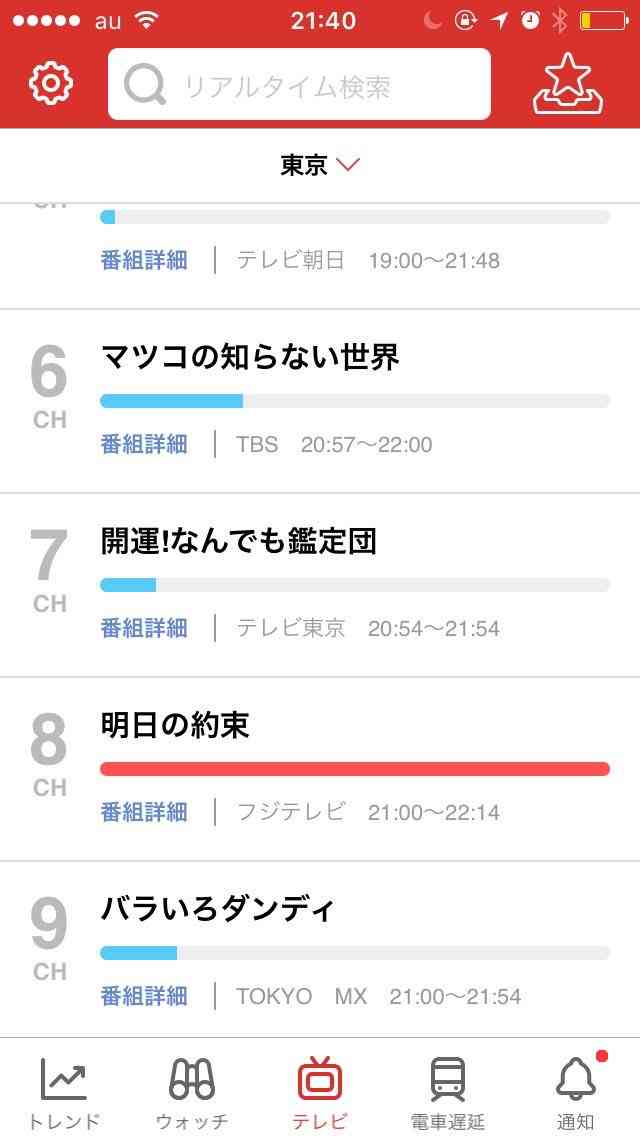Open the バラいろダンディ program row
640x1136 pixels.
click(x=320, y=949)
